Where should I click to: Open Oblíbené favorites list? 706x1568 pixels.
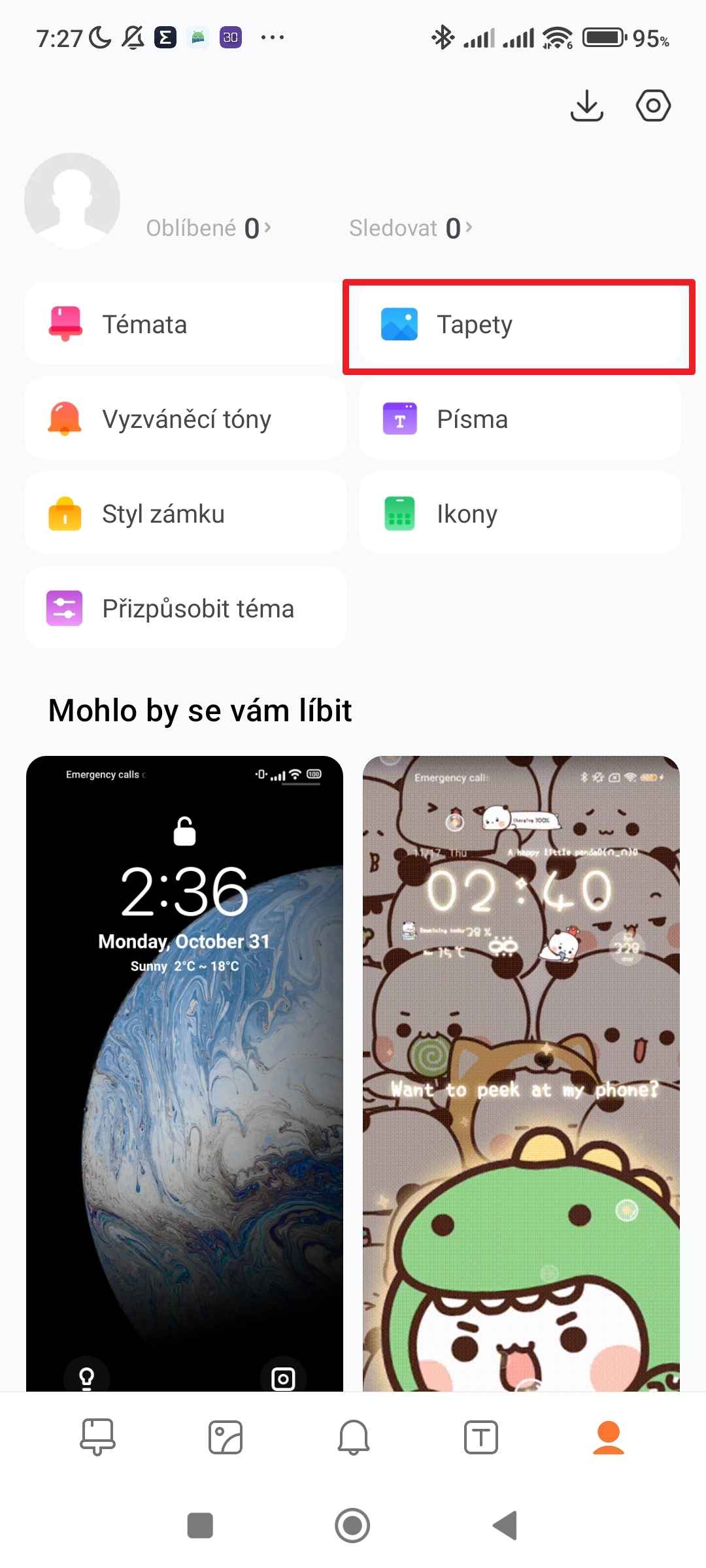pos(208,228)
